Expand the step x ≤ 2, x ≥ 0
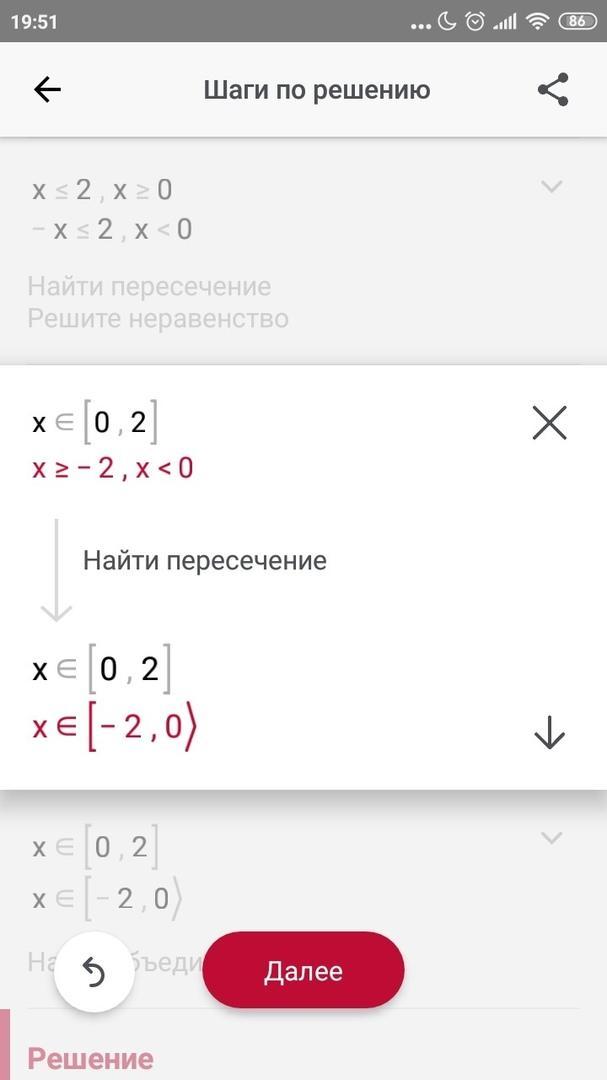The height and width of the screenshot is (1080, 607). pos(552,187)
